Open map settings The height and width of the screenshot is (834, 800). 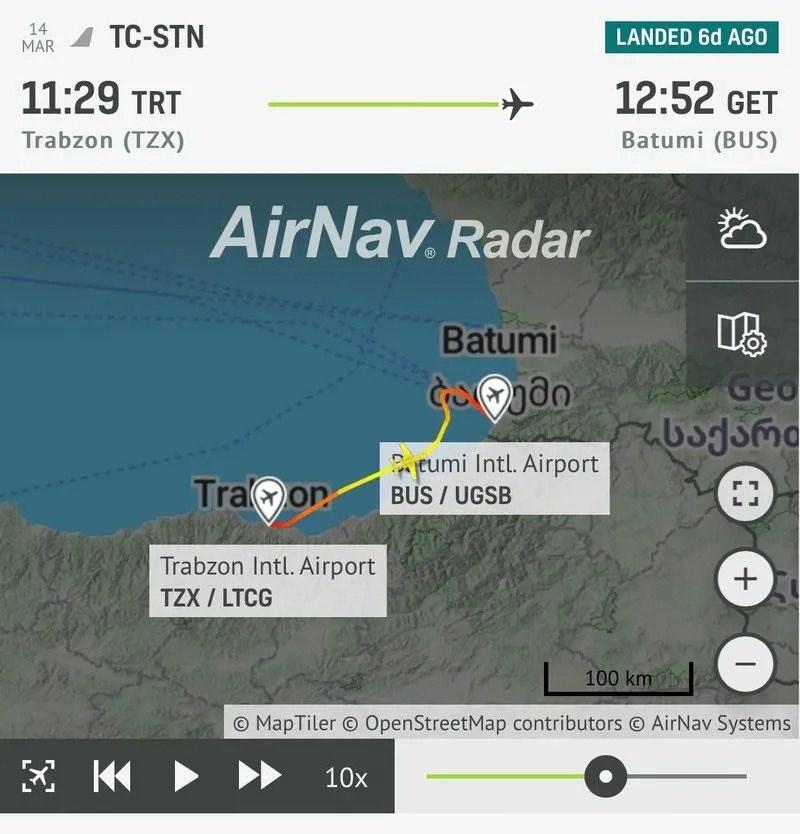click(742, 333)
